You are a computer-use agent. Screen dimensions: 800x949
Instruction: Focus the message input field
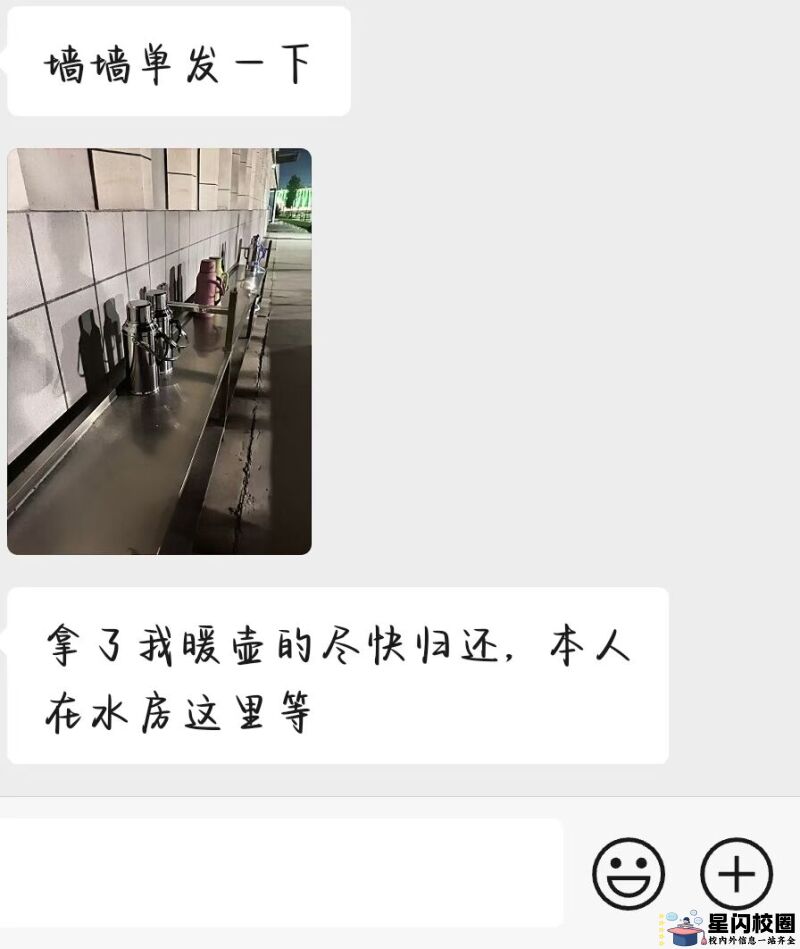(280, 872)
